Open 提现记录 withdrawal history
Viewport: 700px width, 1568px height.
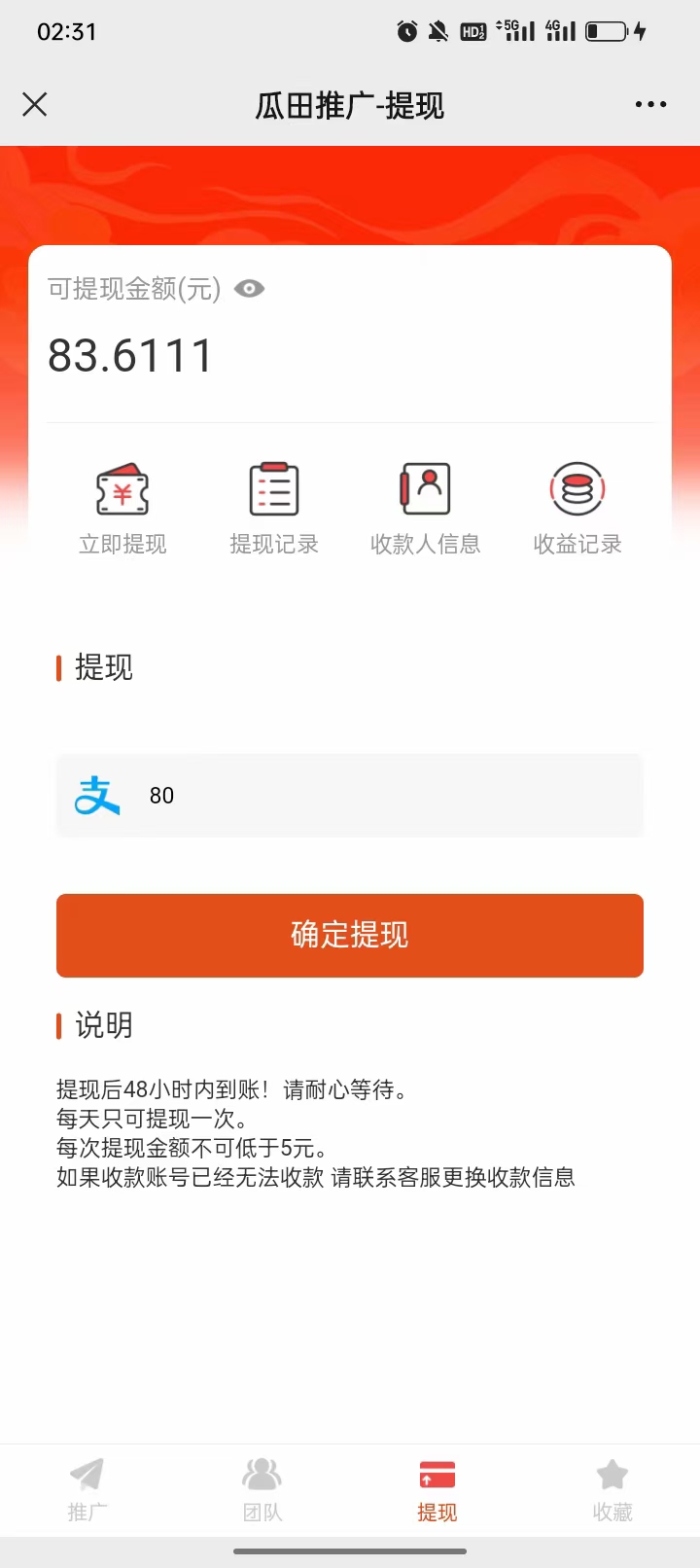point(274,509)
